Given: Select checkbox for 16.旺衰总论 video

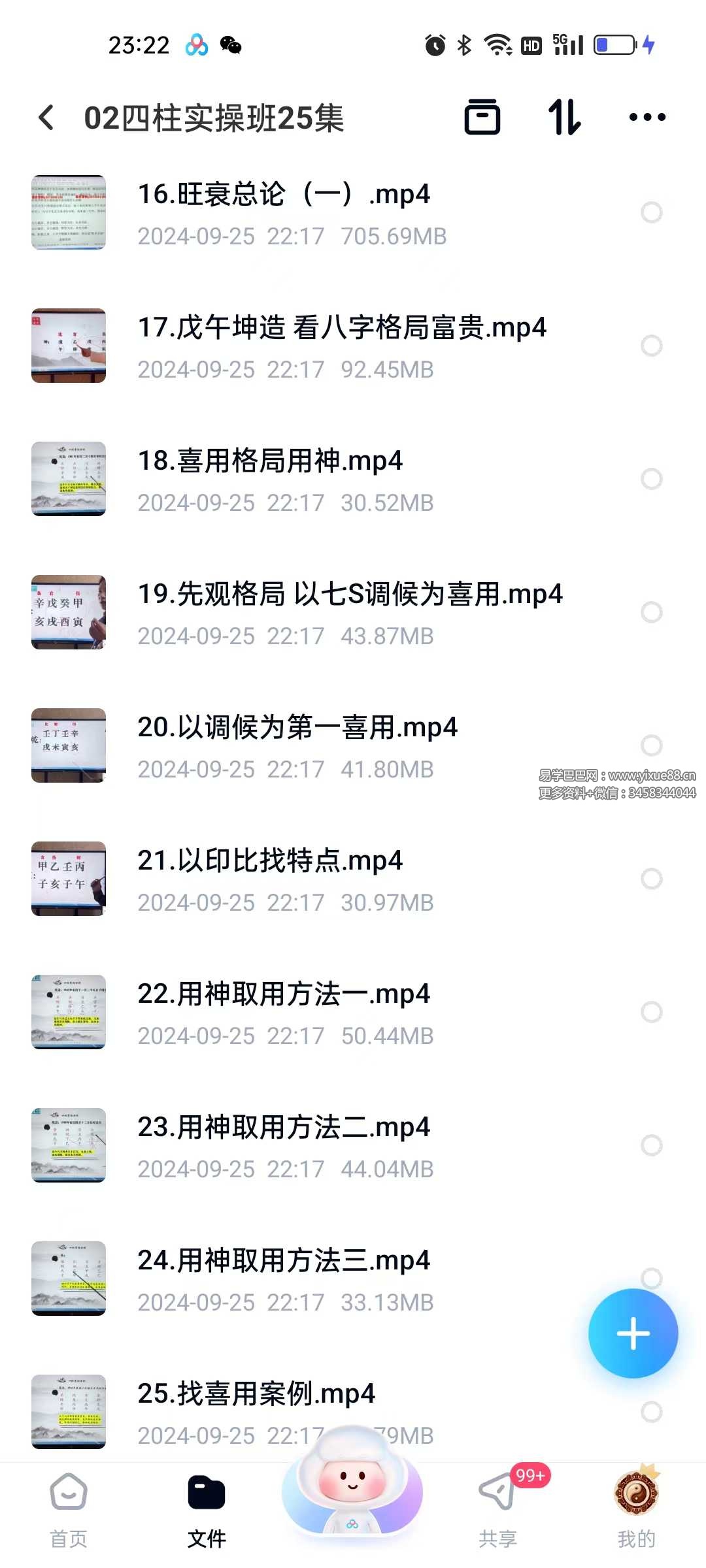Looking at the screenshot, I should (x=652, y=212).
